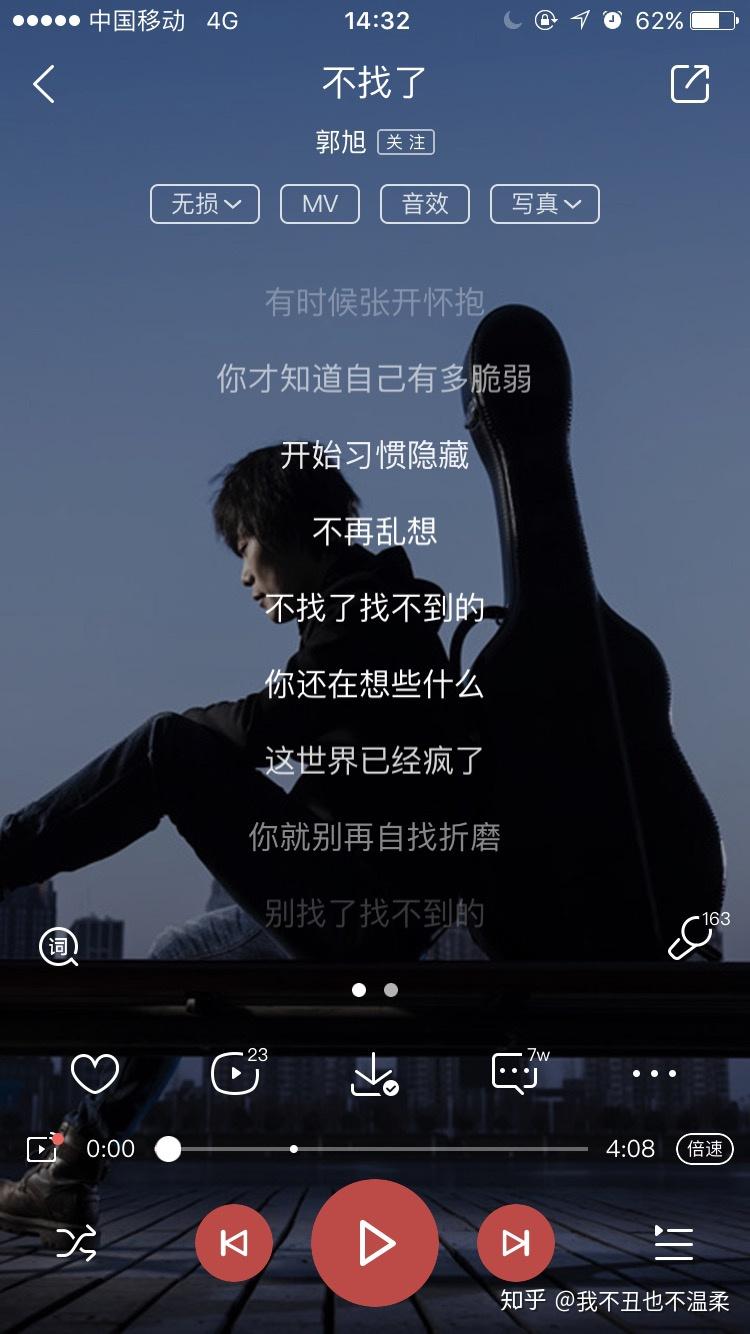Tap the mini video player icon

coord(42,1148)
